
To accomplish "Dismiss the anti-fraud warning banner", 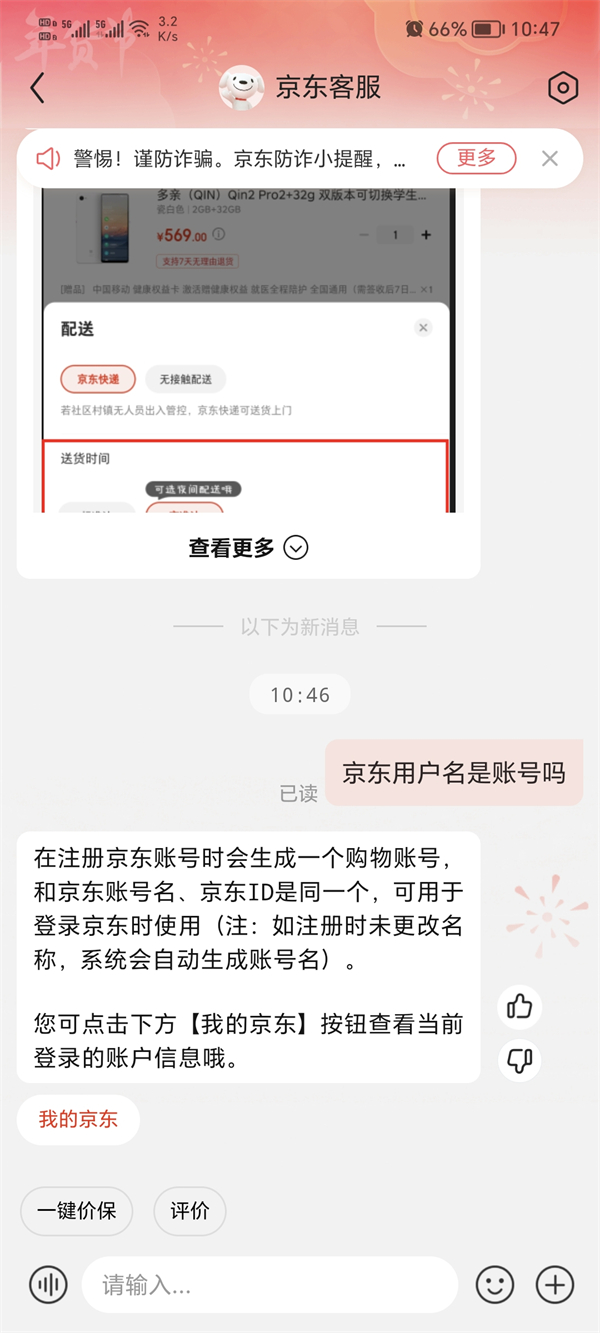I will (549, 158).
